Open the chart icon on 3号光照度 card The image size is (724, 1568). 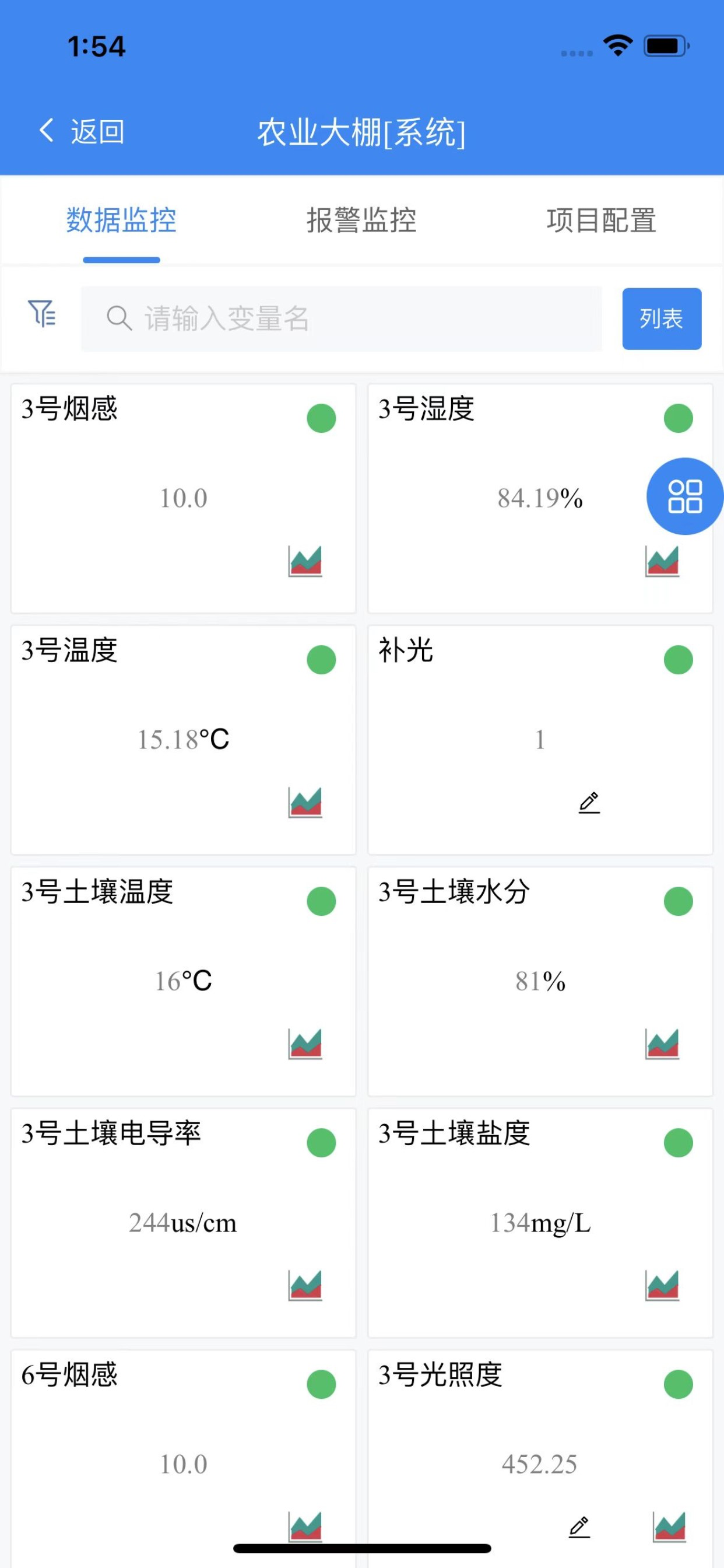669,1527
